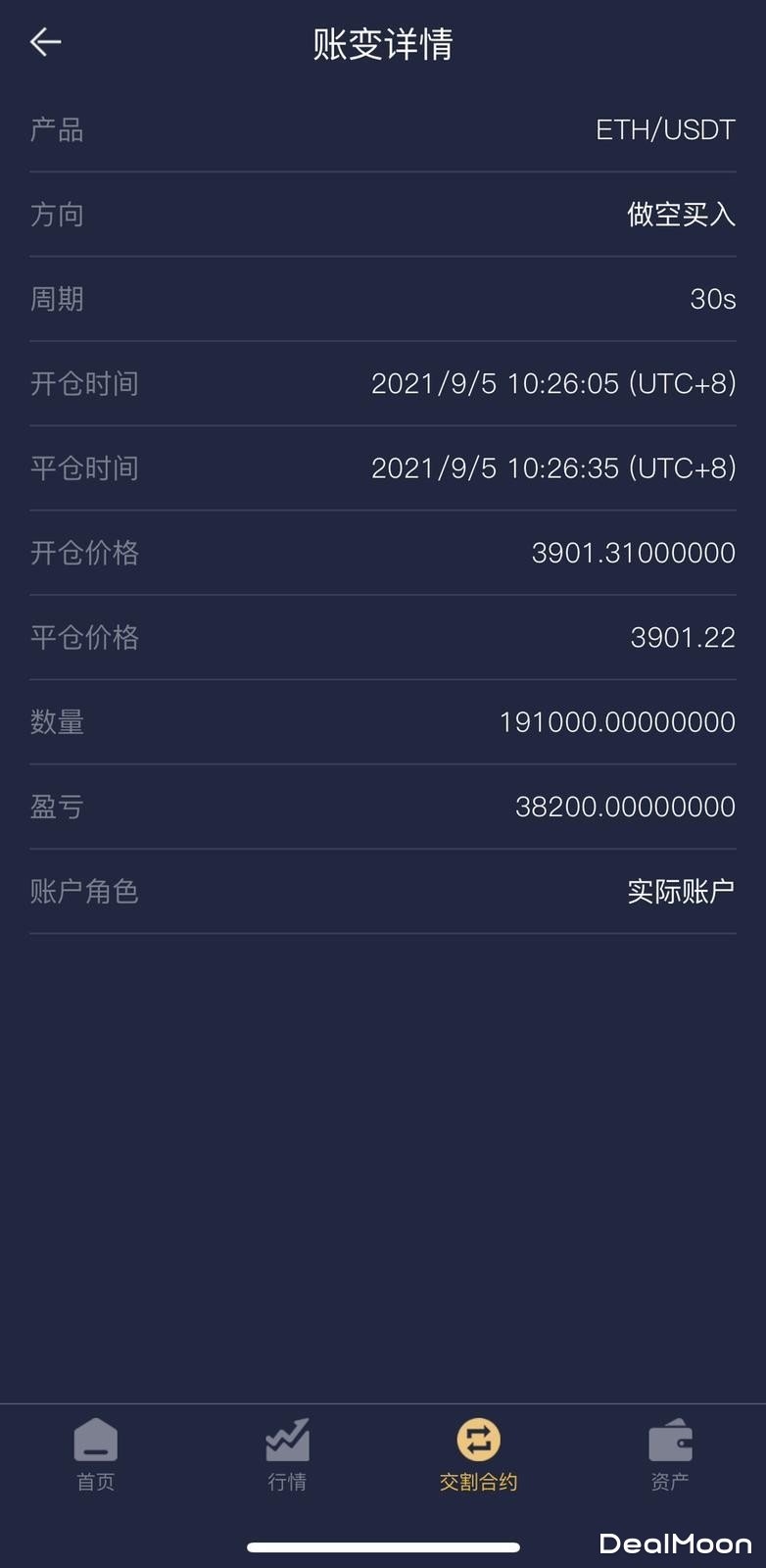Switch to the 首页 tab
The height and width of the screenshot is (1568, 766).
pos(96,1453)
